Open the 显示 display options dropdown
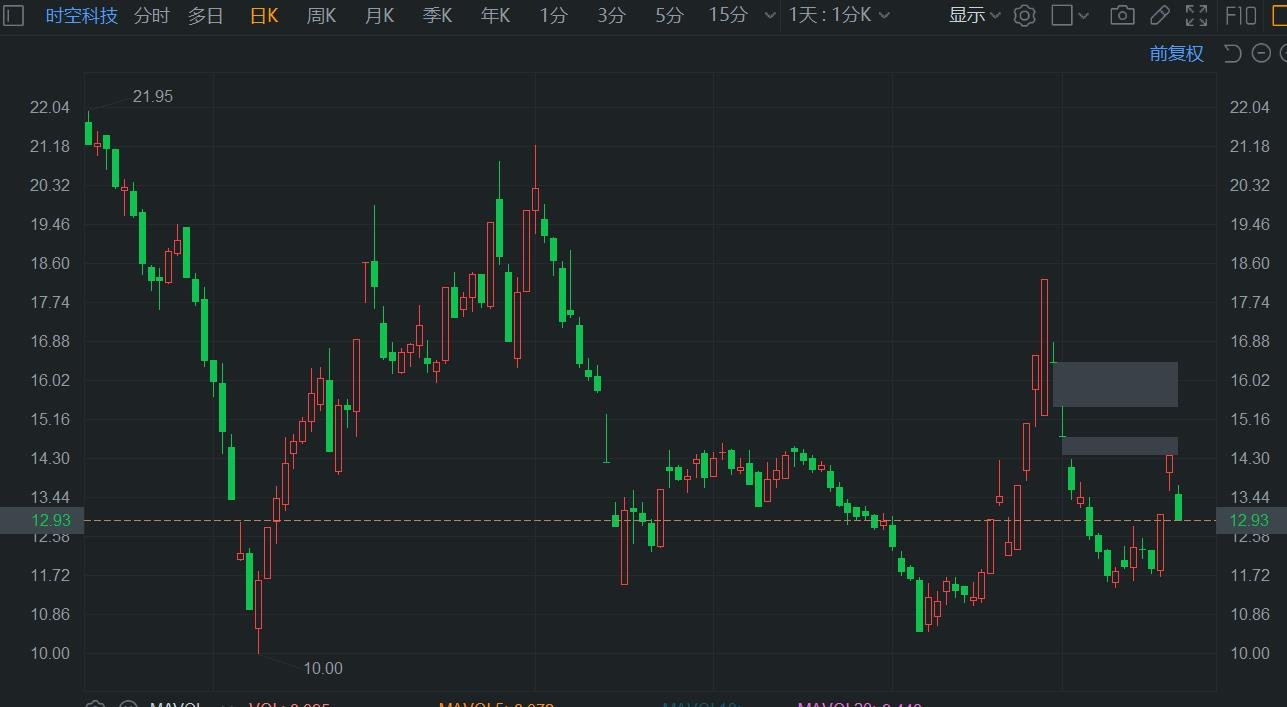The height and width of the screenshot is (707, 1287). pos(974,15)
